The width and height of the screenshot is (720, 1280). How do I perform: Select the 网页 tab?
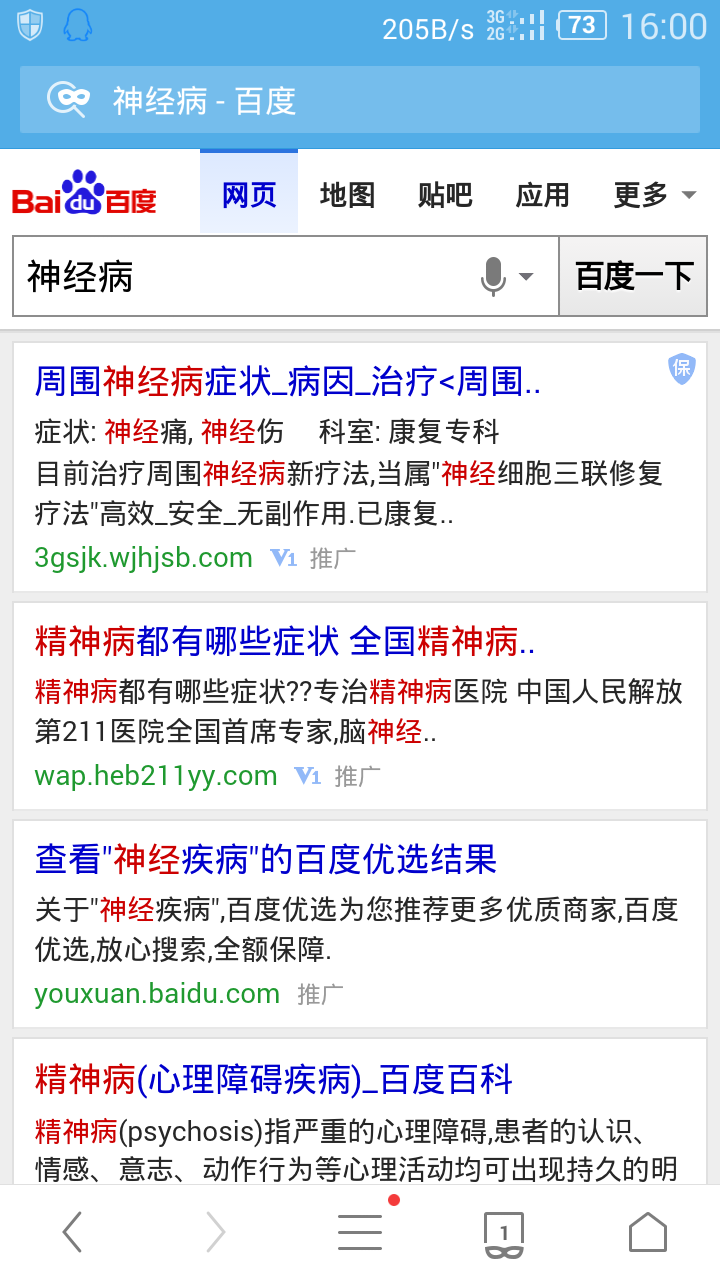[249, 192]
